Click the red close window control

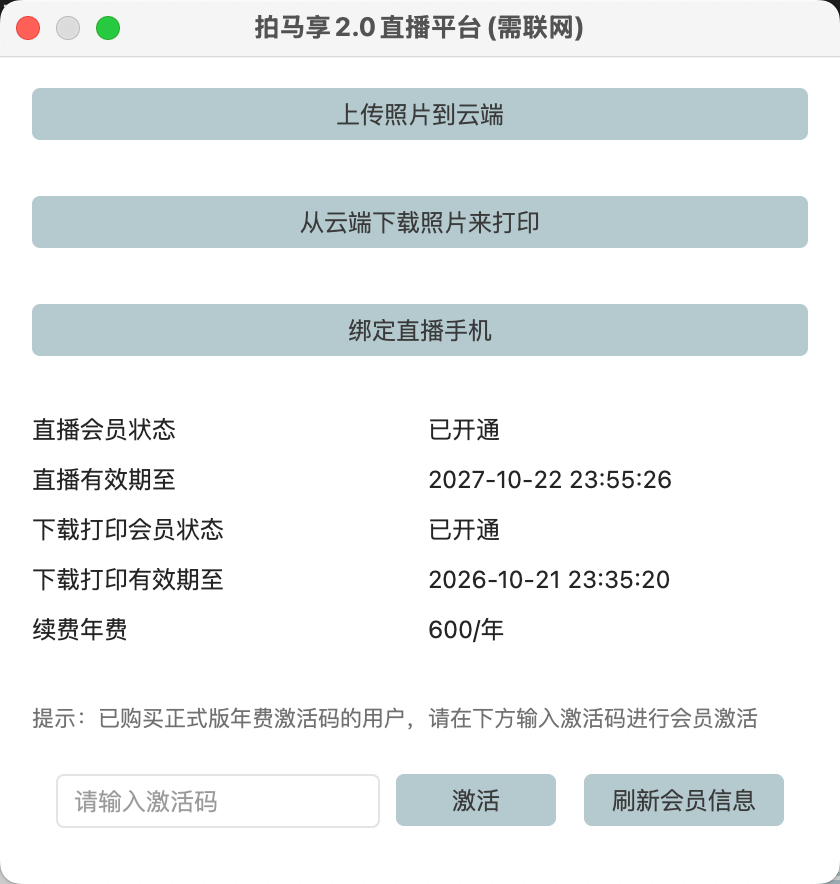click(28, 29)
